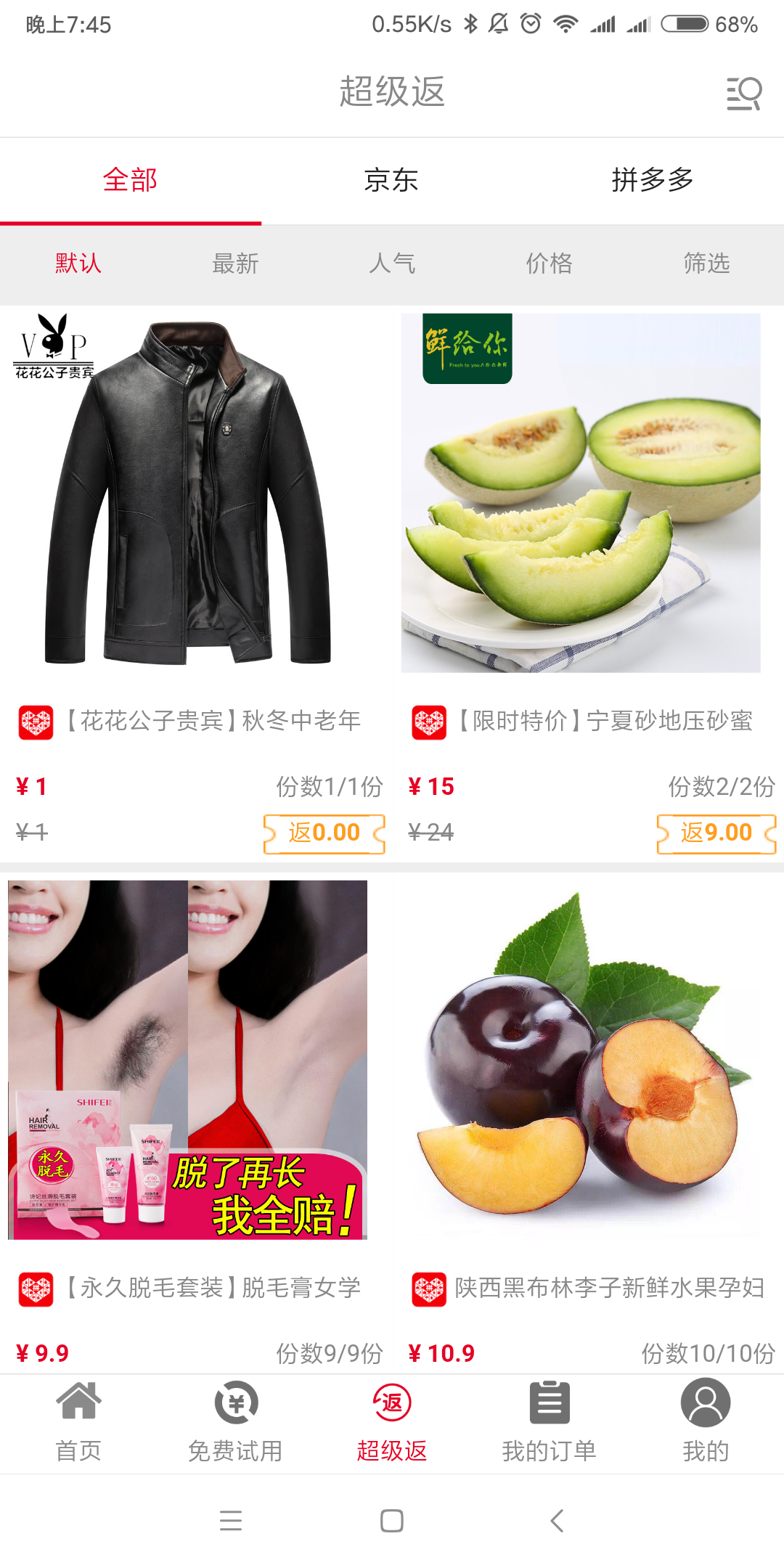Open the 永久脱毛套装 product
Viewport: 784px width, 1568px height.
[187, 1060]
